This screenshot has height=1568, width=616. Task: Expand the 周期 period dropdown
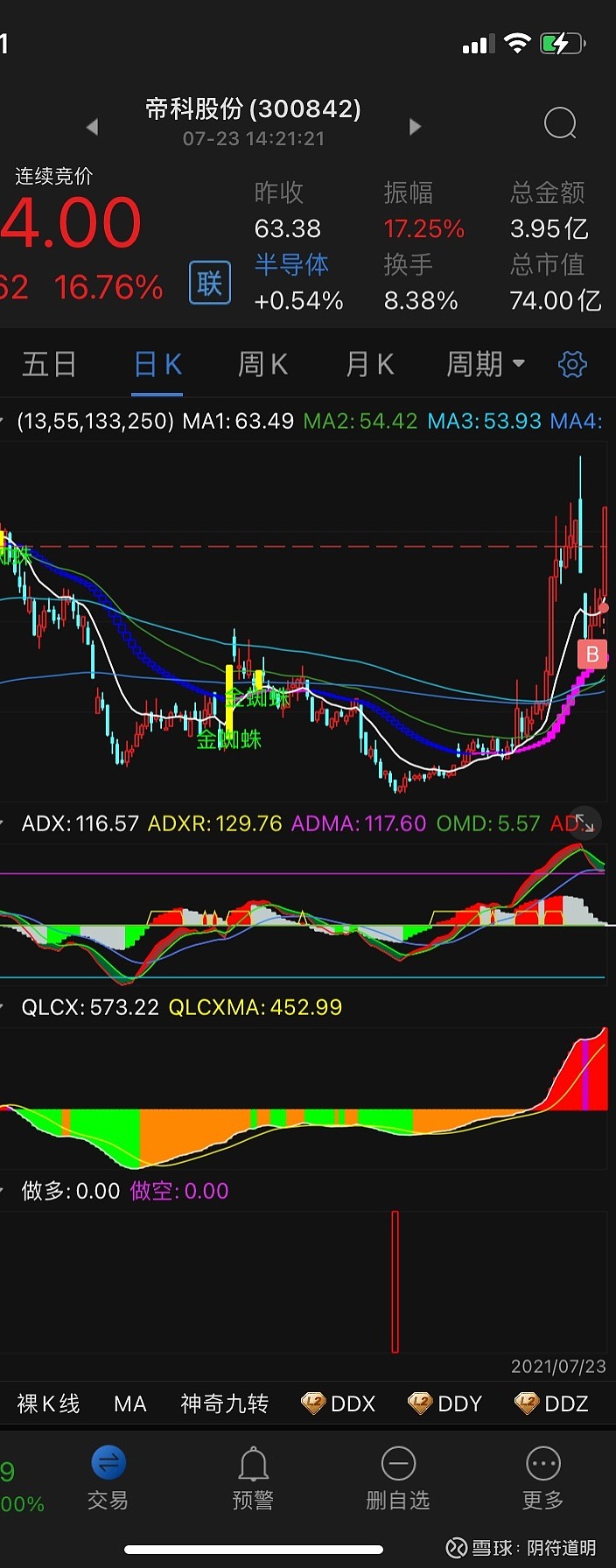coord(485,364)
